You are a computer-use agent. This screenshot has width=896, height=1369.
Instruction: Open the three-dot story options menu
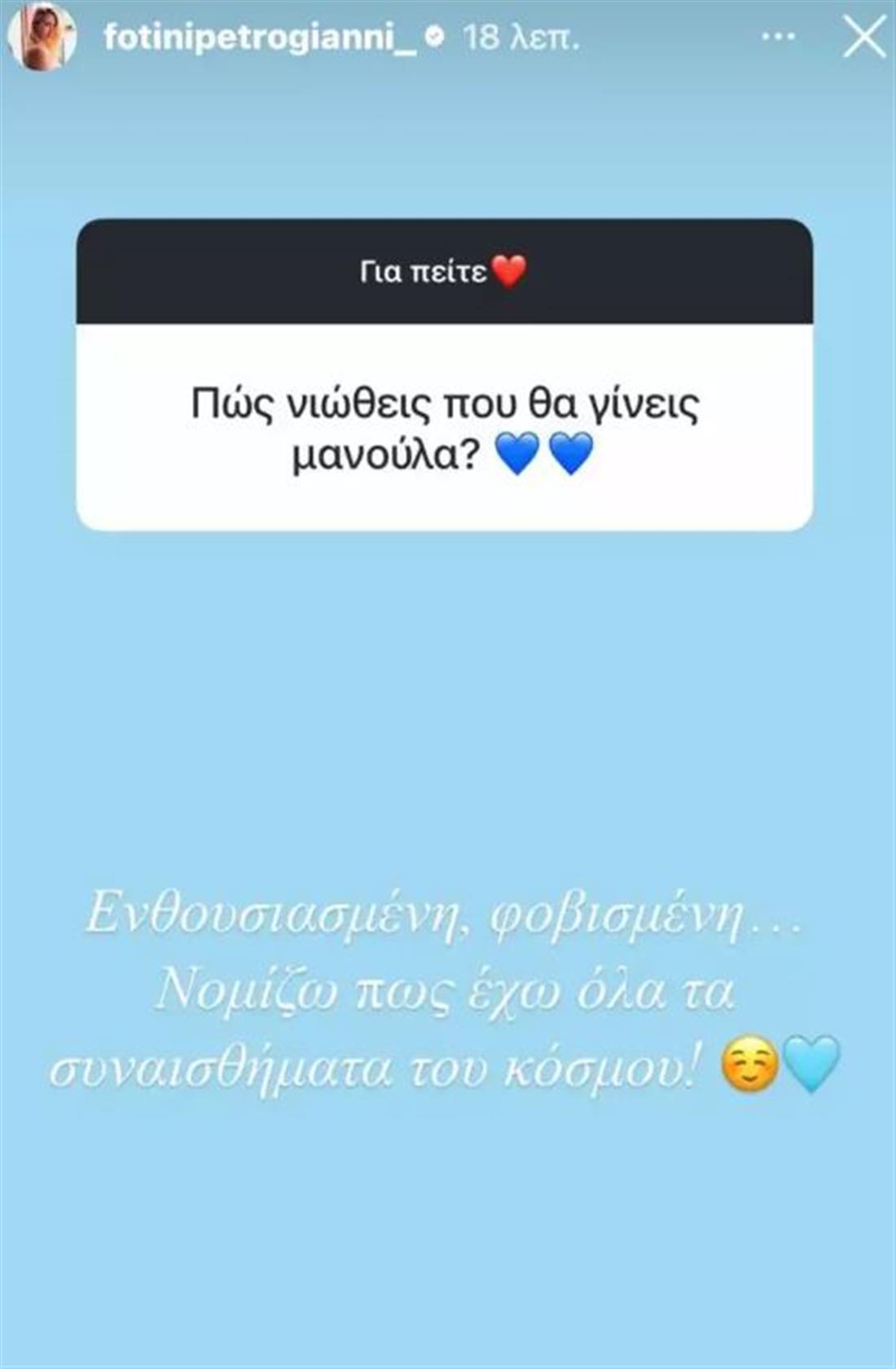tap(777, 37)
